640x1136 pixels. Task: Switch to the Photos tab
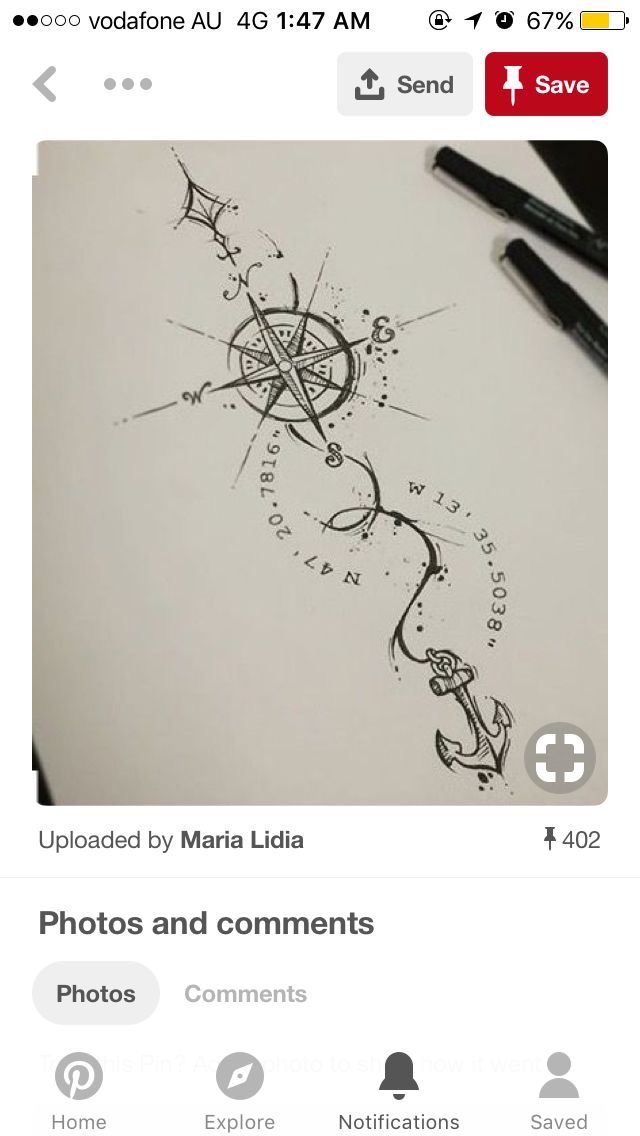[96, 993]
